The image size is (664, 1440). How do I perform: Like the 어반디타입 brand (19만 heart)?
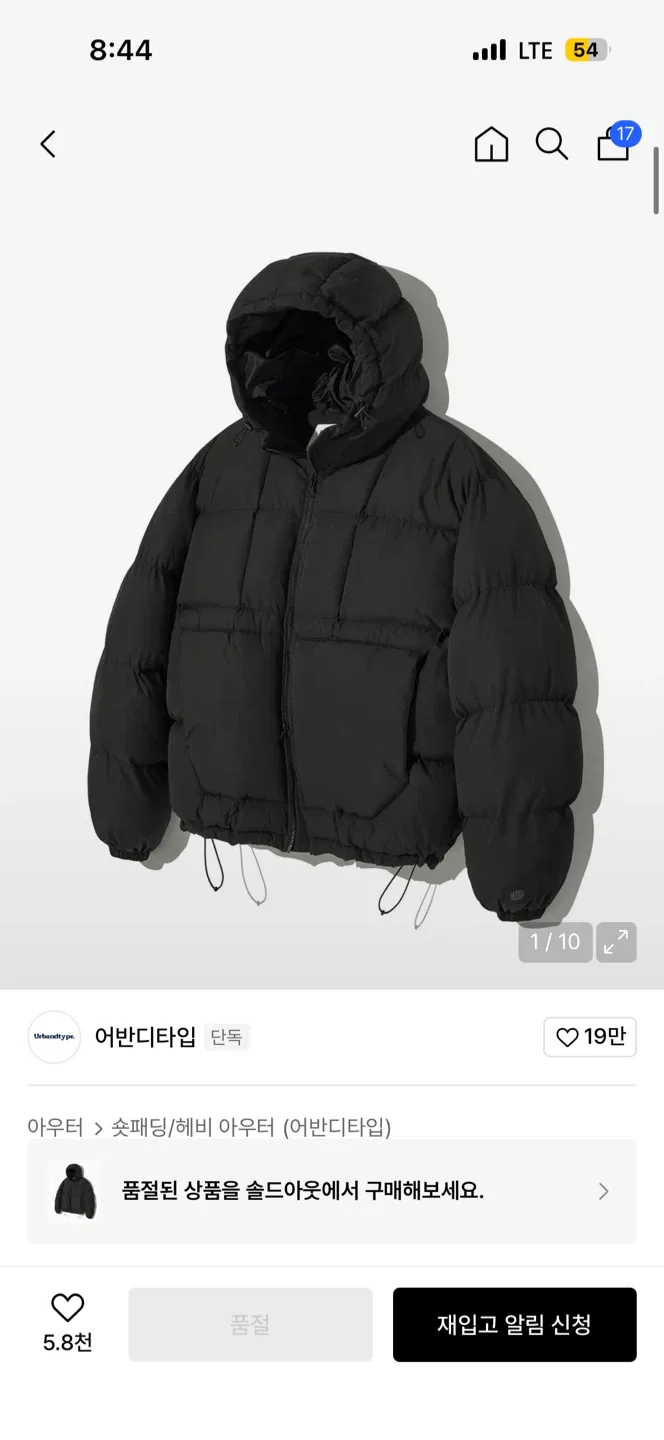click(x=590, y=1037)
